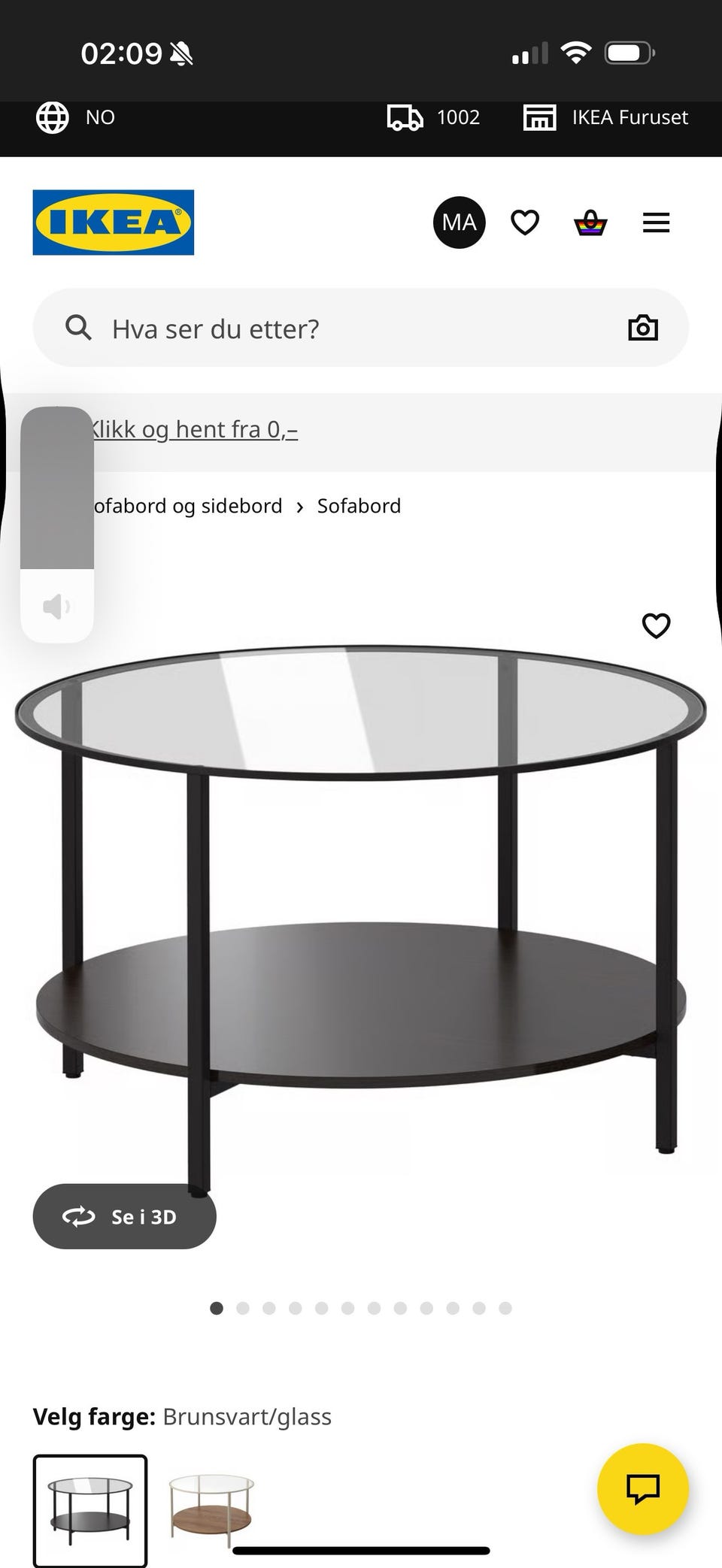Click the IKEA logo
The height and width of the screenshot is (1568, 722).
[x=113, y=223]
